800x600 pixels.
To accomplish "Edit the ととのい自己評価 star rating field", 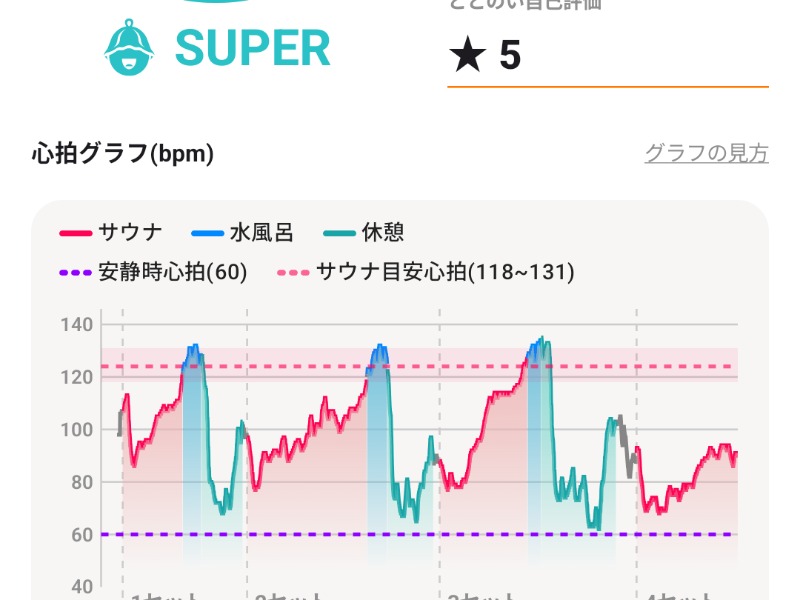I will (x=606, y=56).
